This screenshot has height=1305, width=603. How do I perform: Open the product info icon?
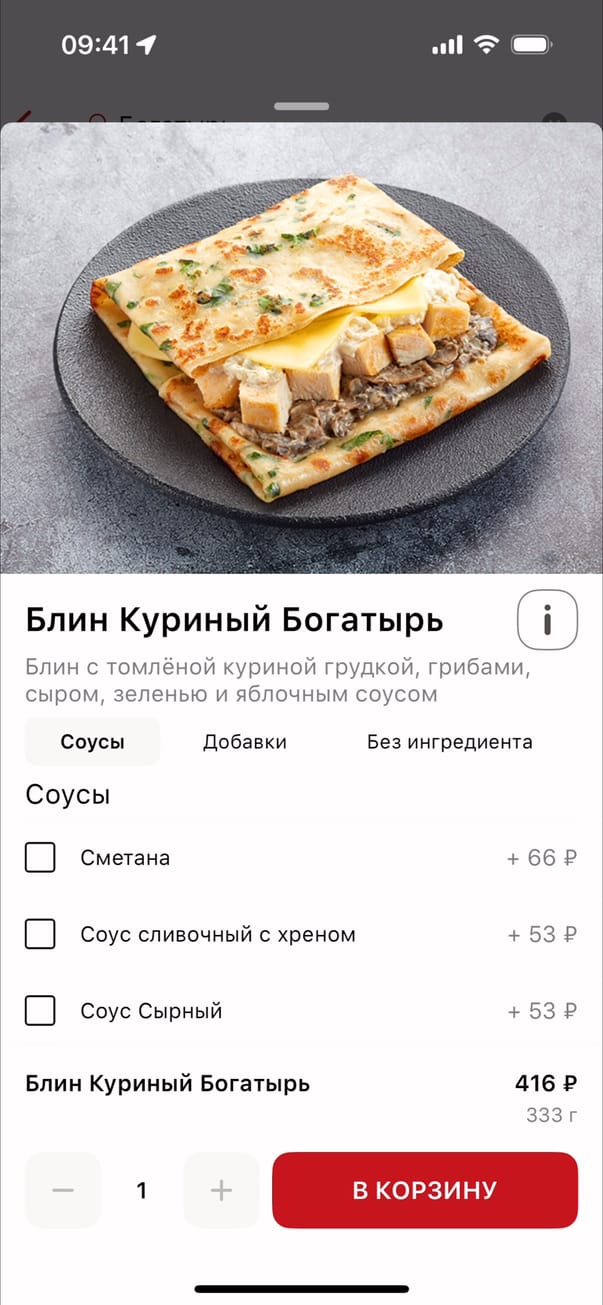tap(547, 620)
